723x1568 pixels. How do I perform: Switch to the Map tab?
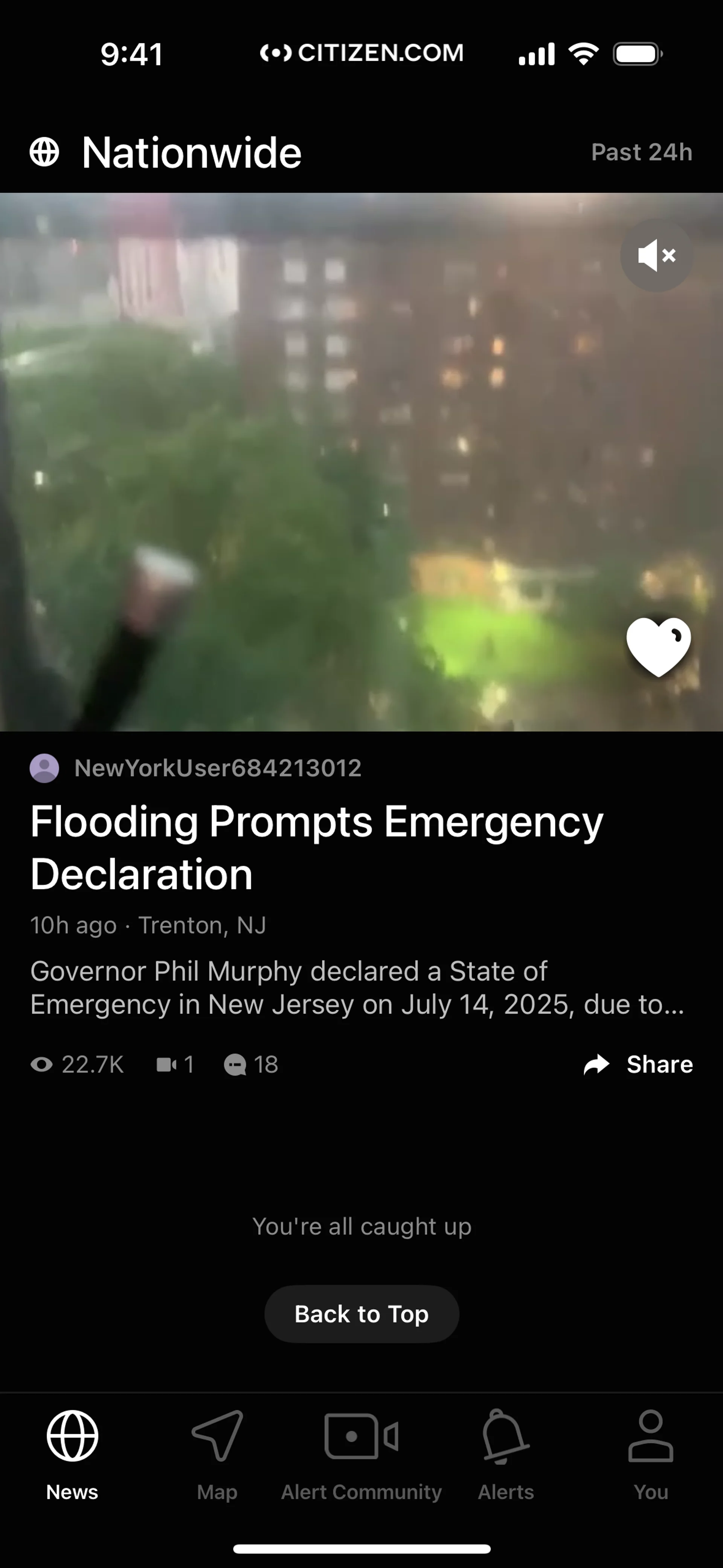(217, 1455)
